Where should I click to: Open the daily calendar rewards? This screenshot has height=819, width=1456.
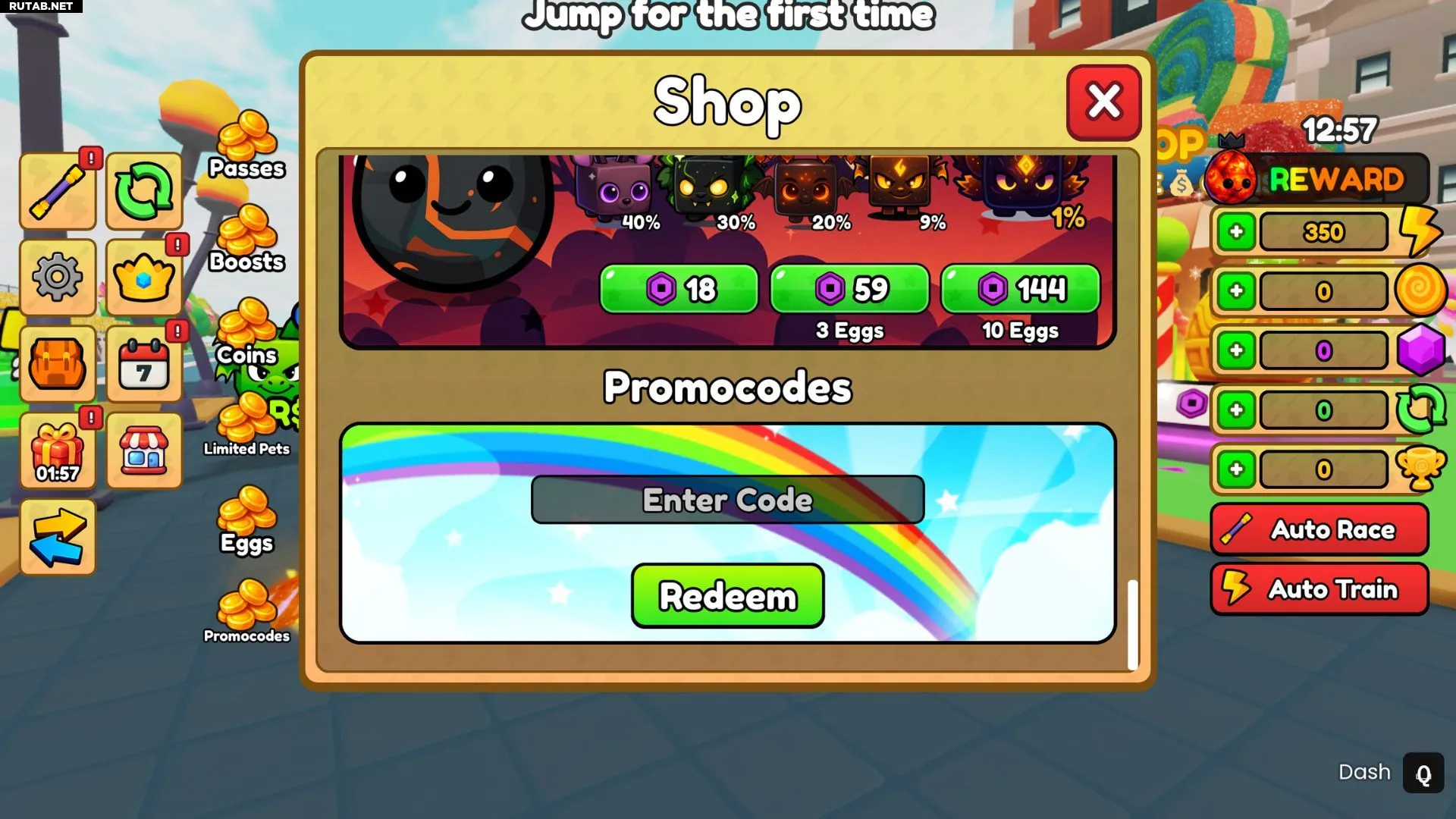point(144,364)
